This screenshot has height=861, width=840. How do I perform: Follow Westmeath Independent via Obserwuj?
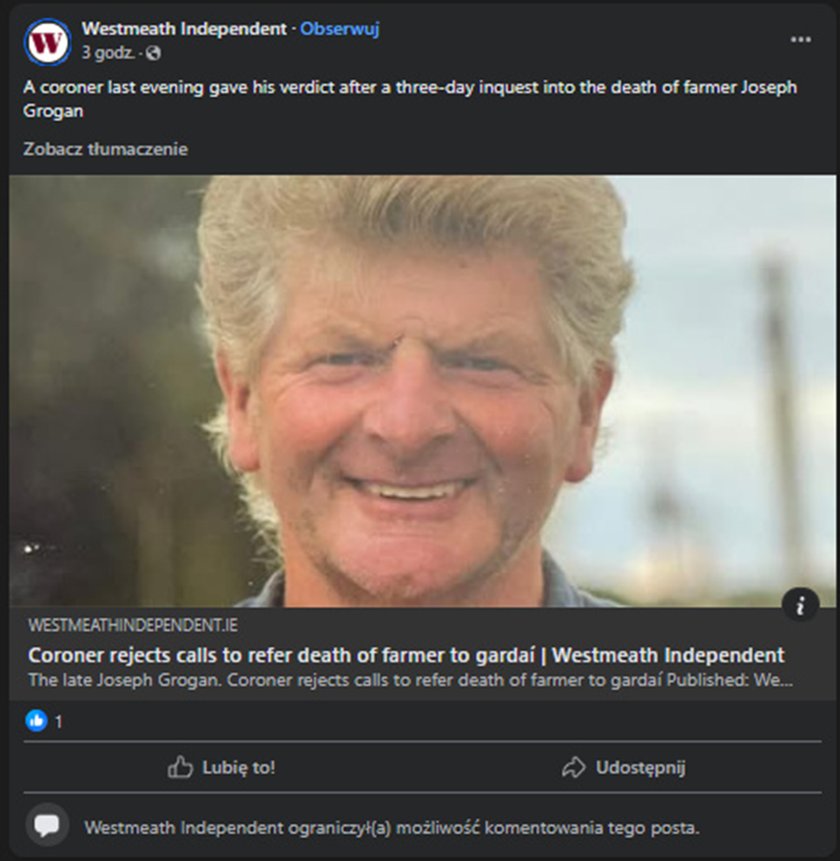point(340,29)
